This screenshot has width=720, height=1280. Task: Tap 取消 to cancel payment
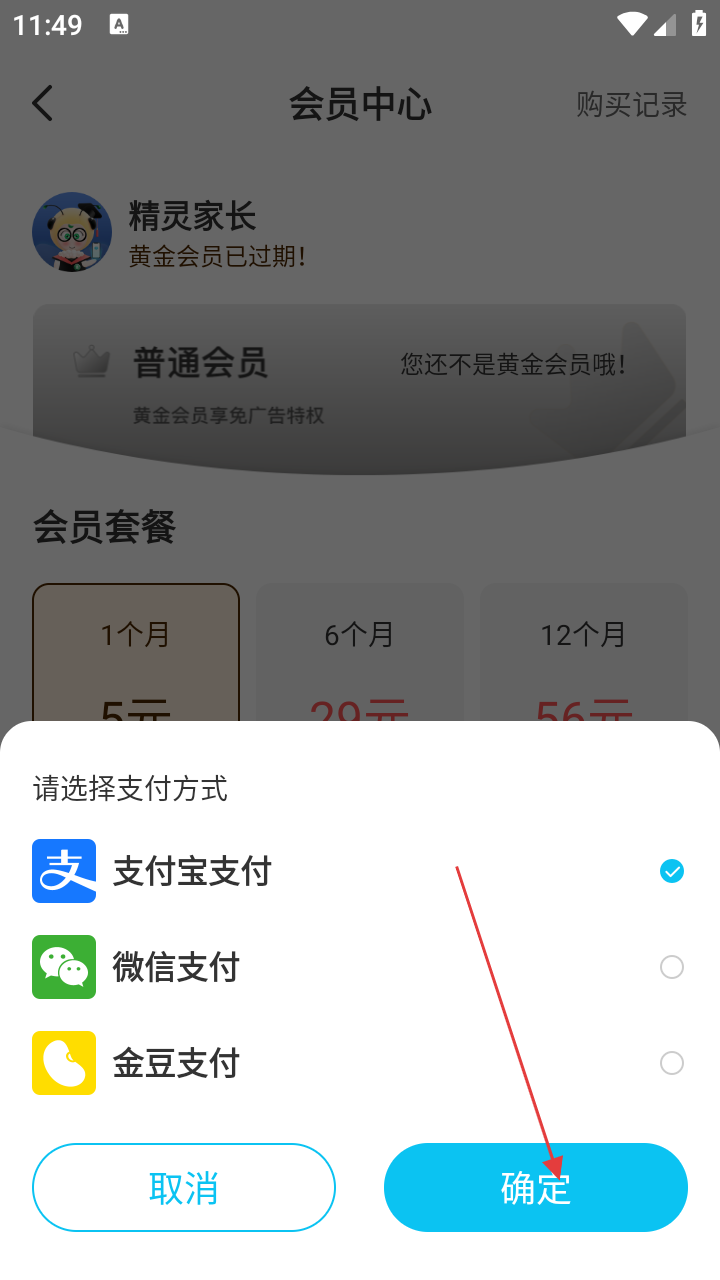click(x=184, y=1187)
